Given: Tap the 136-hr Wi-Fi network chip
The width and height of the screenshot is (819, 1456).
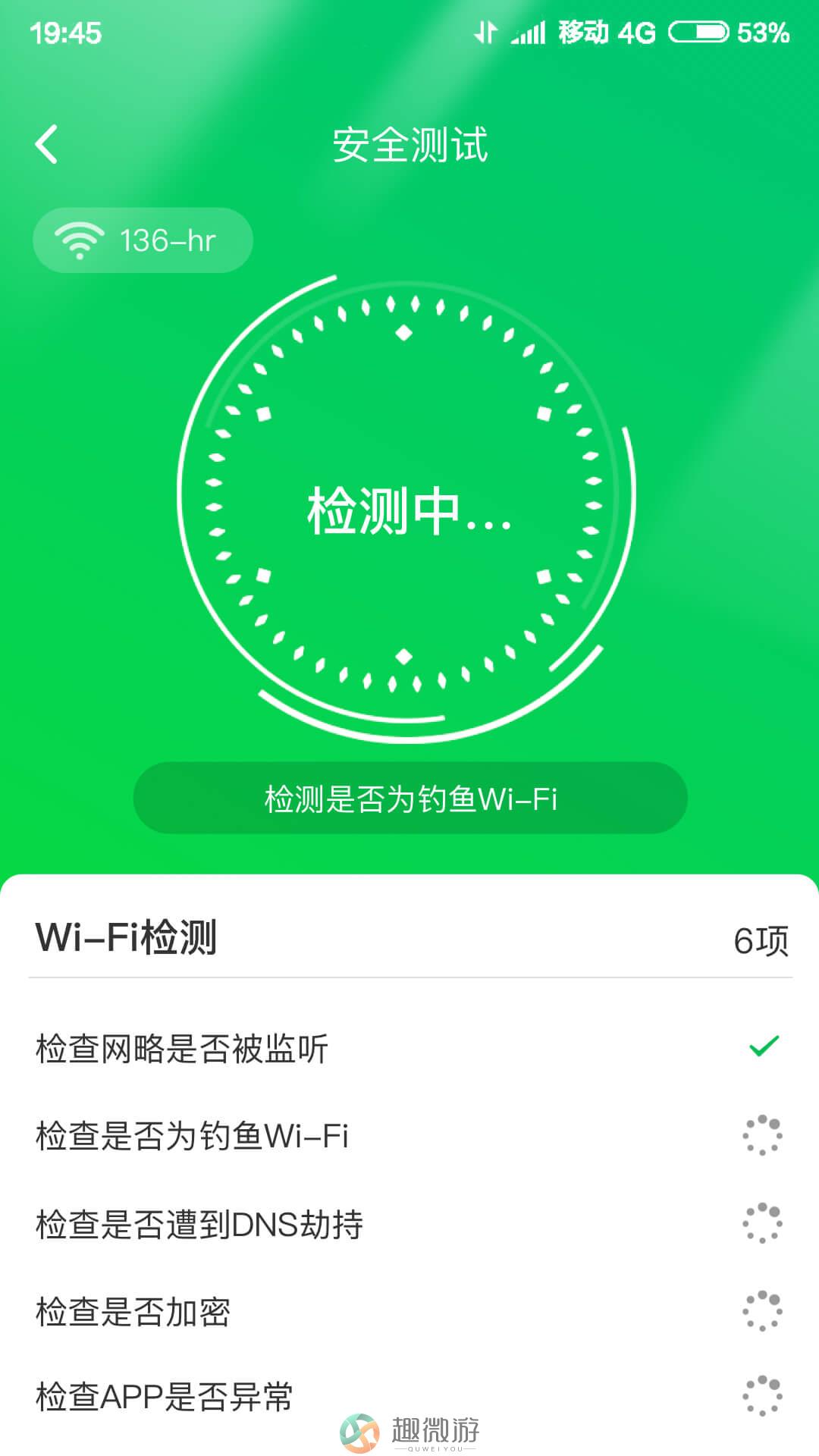Looking at the screenshot, I should pos(143,240).
